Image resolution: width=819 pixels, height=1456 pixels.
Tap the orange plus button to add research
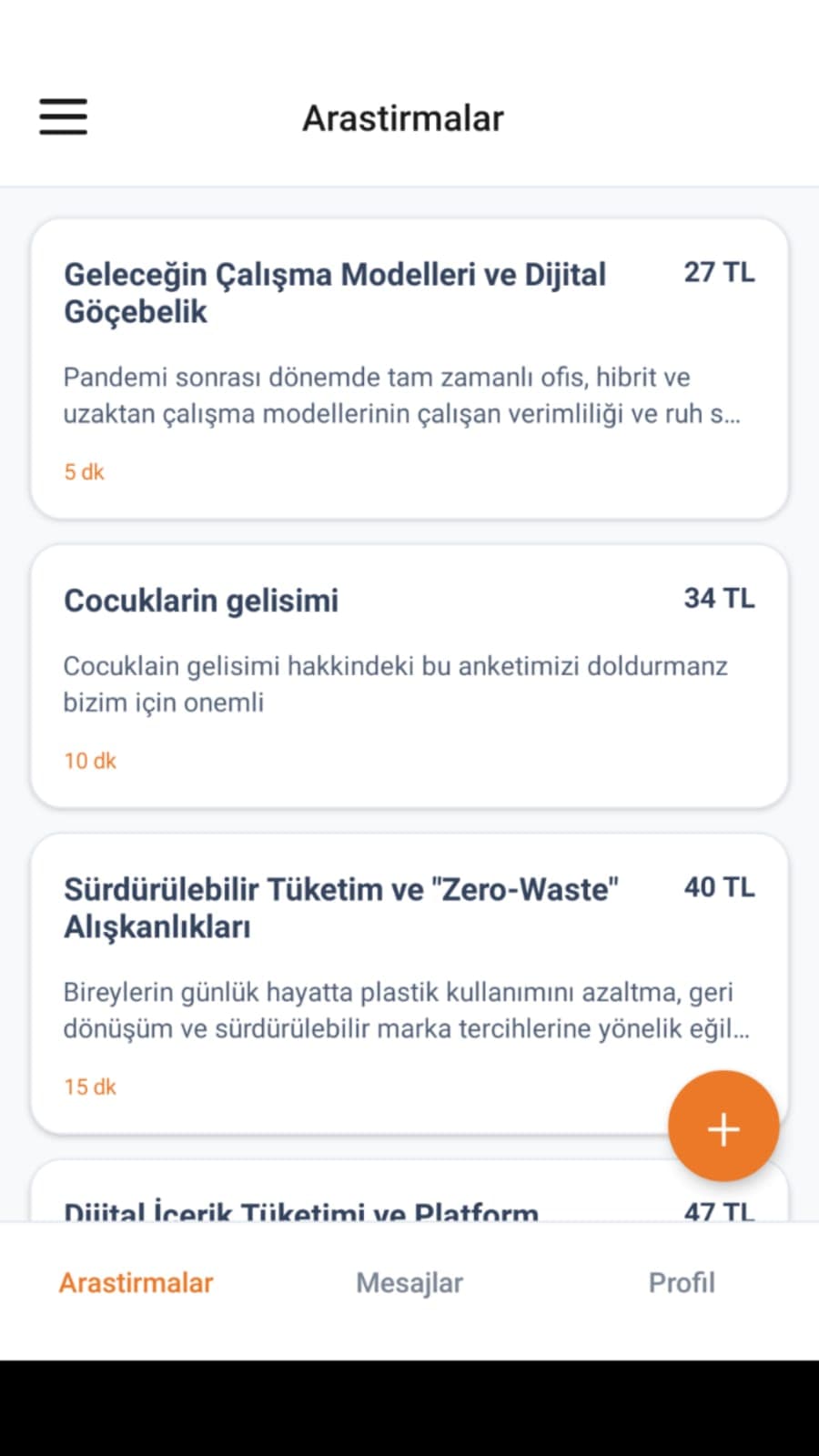pos(723,1127)
